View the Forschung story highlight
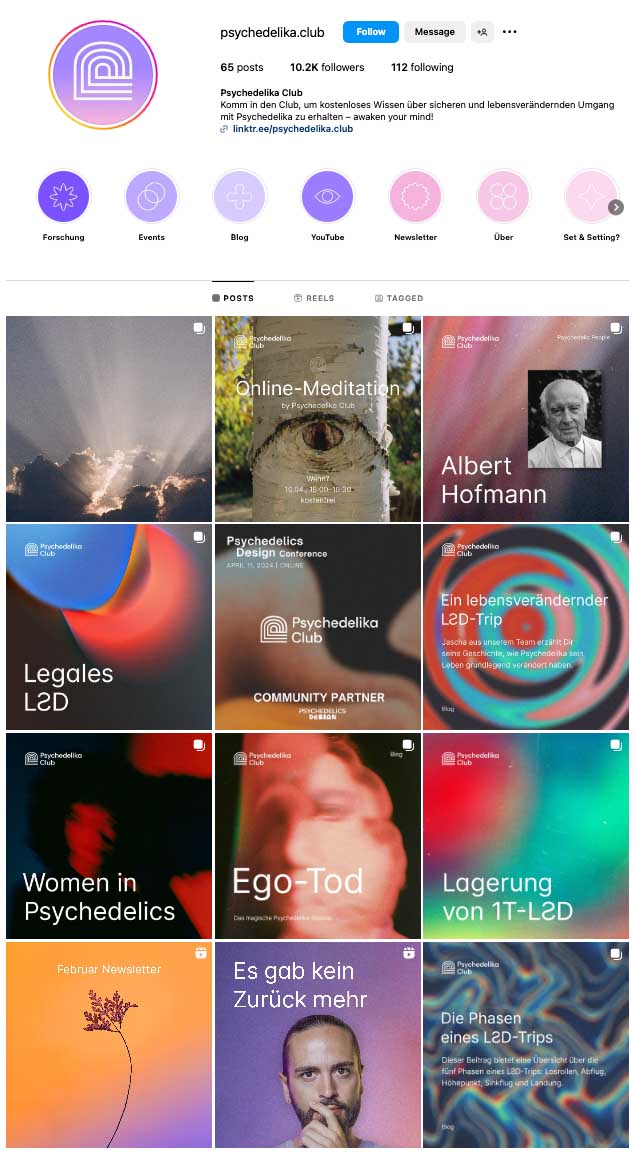Viewport: 634px width, 1155px height. [63, 197]
